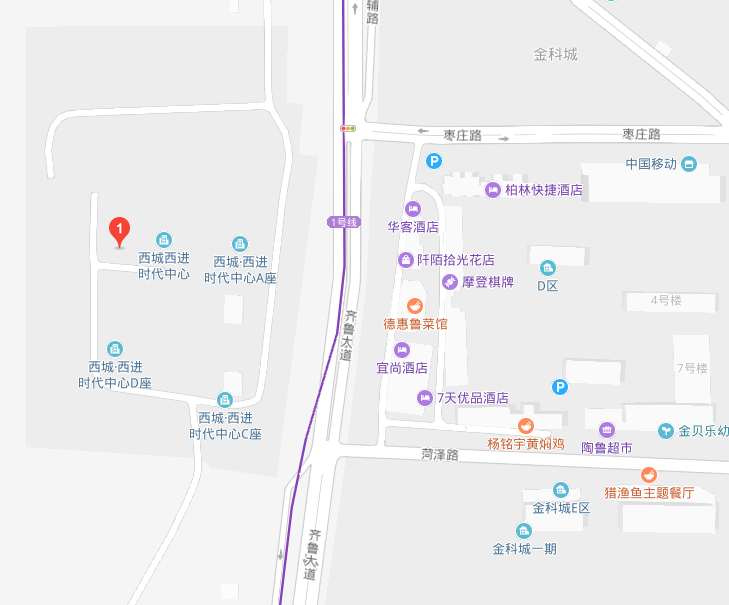Select the 猎渔鱼主题餐厅 restaurant marker

(648, 474)
